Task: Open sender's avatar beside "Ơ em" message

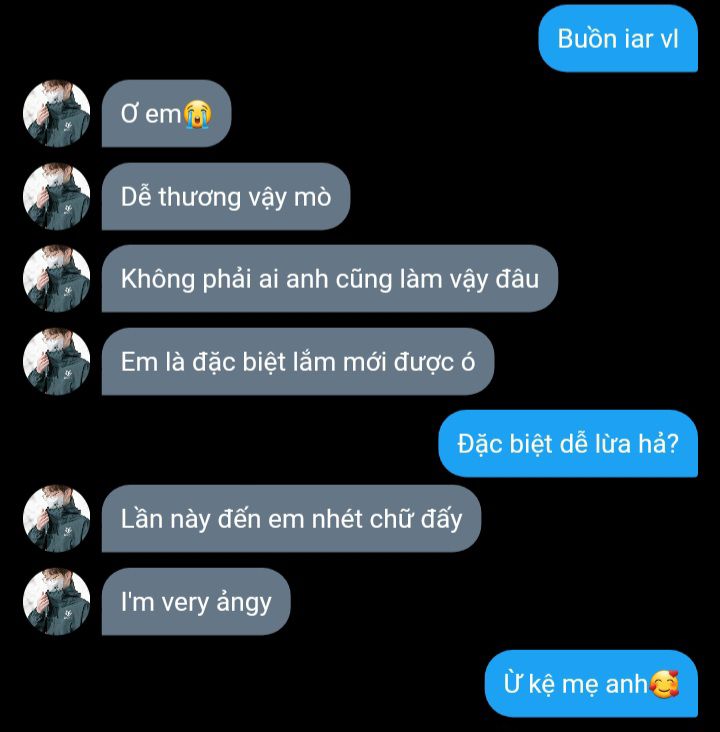Action: [x=56, y=114]
